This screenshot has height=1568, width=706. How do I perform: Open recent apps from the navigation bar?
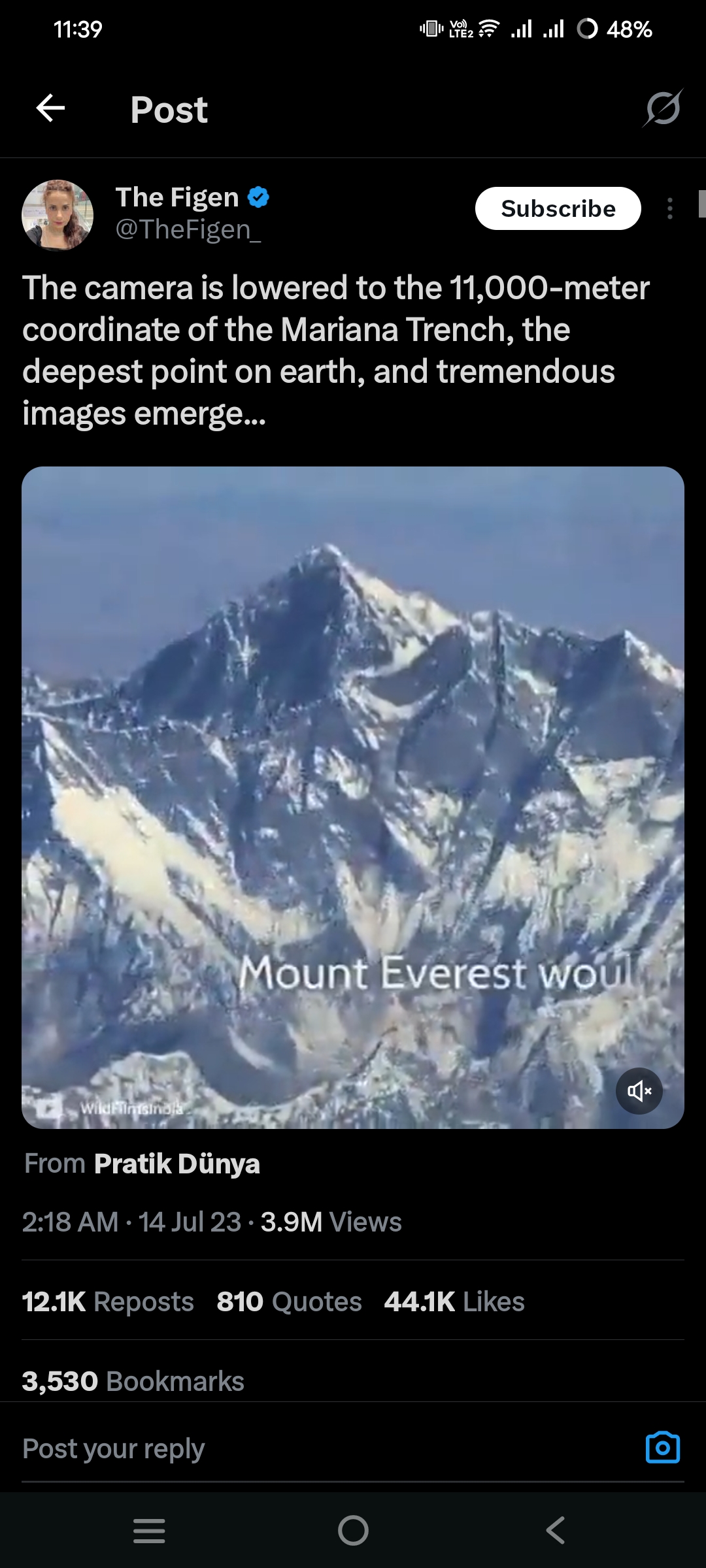tap(149, 1531)
